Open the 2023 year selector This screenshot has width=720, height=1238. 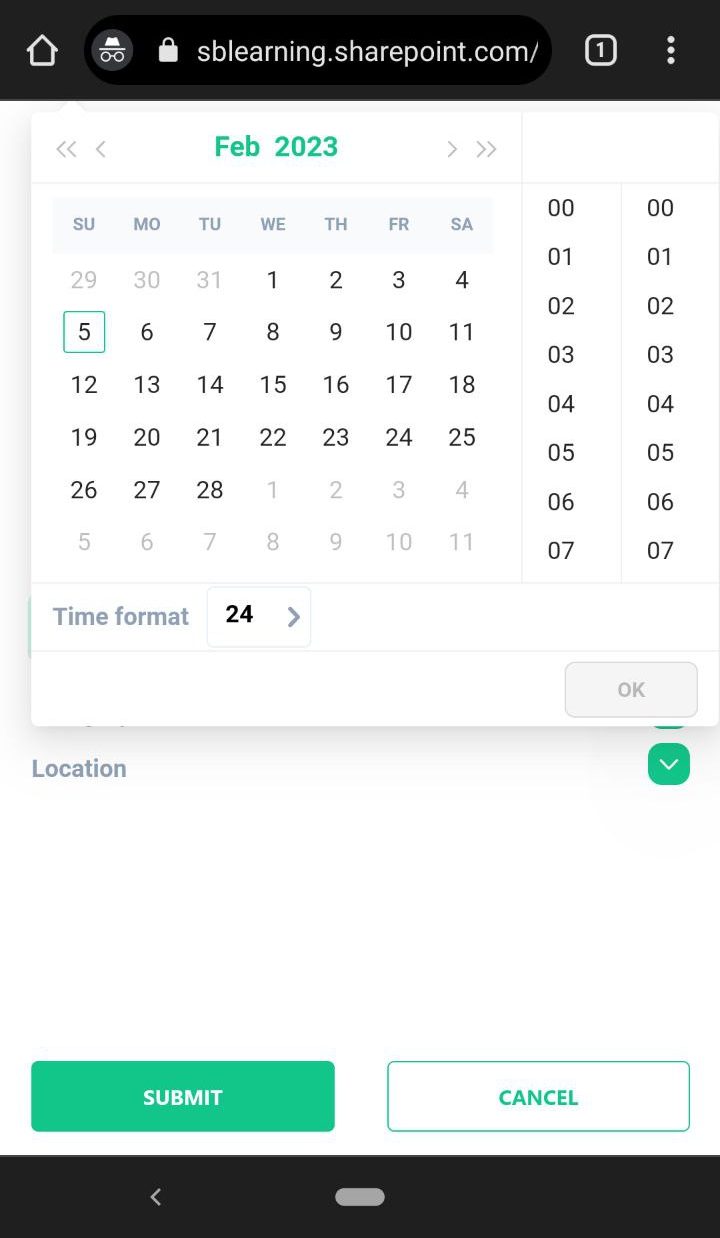click(306, 147)
